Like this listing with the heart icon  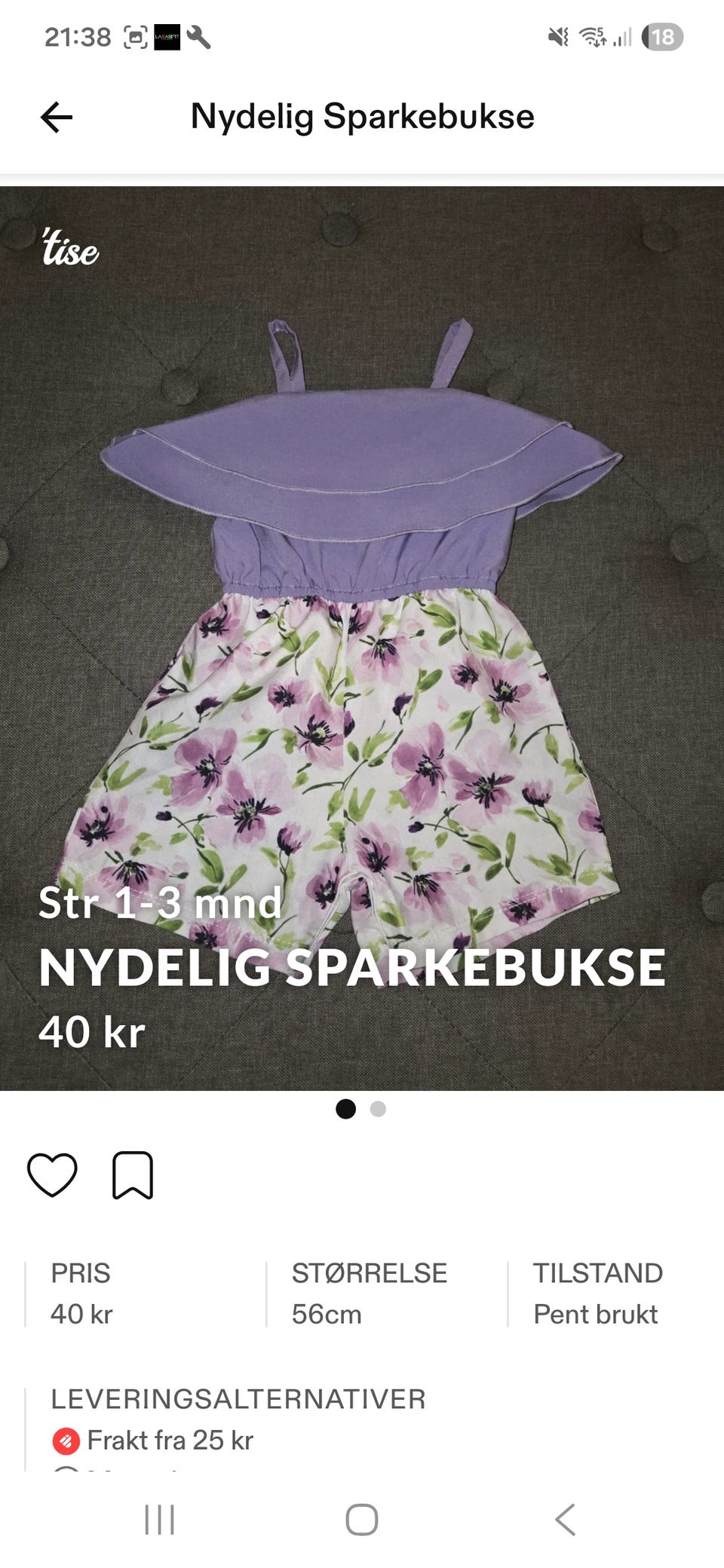pyautogui.click(x=52, y=1175)
